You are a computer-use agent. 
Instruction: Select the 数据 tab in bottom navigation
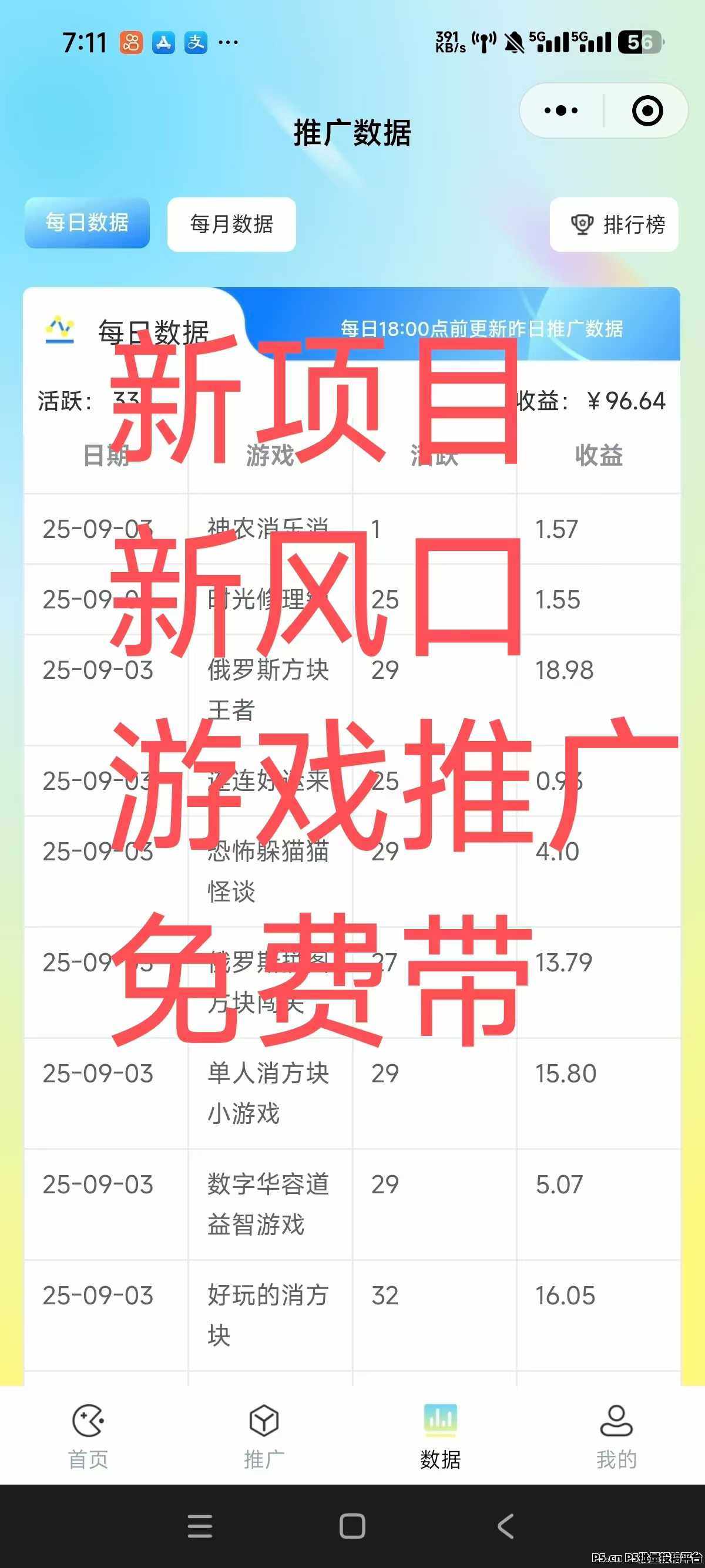(440, 1437)
